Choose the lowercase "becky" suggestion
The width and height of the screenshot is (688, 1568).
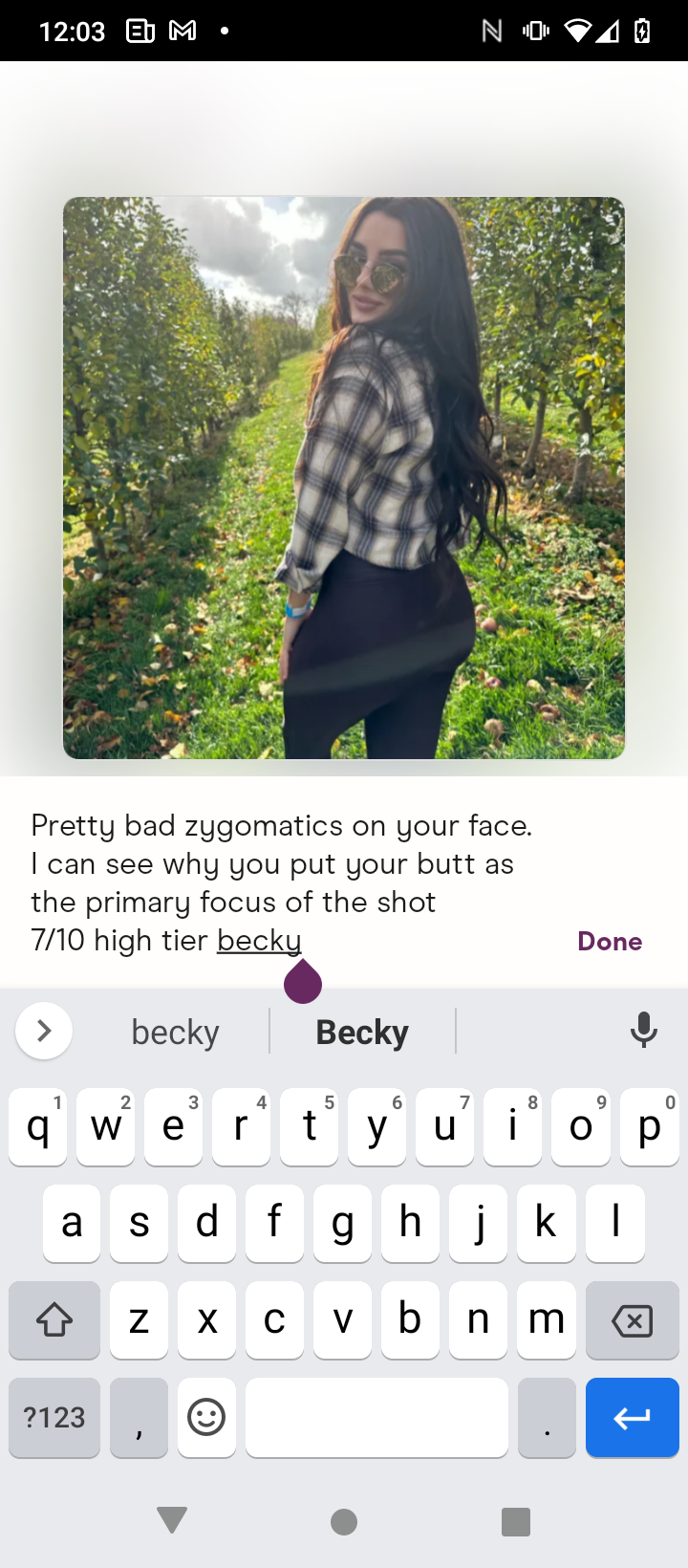176,1033
